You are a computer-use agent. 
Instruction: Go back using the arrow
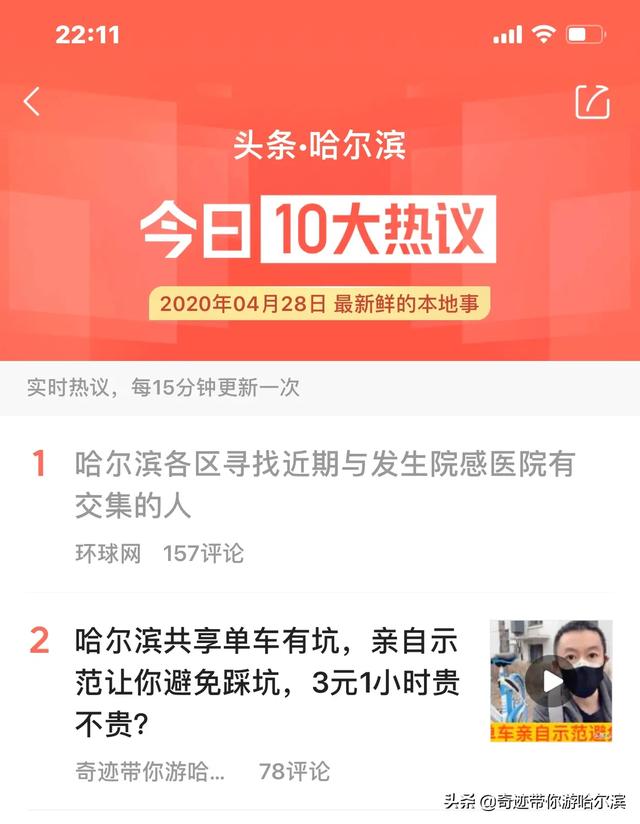click(x=32, y=101)
